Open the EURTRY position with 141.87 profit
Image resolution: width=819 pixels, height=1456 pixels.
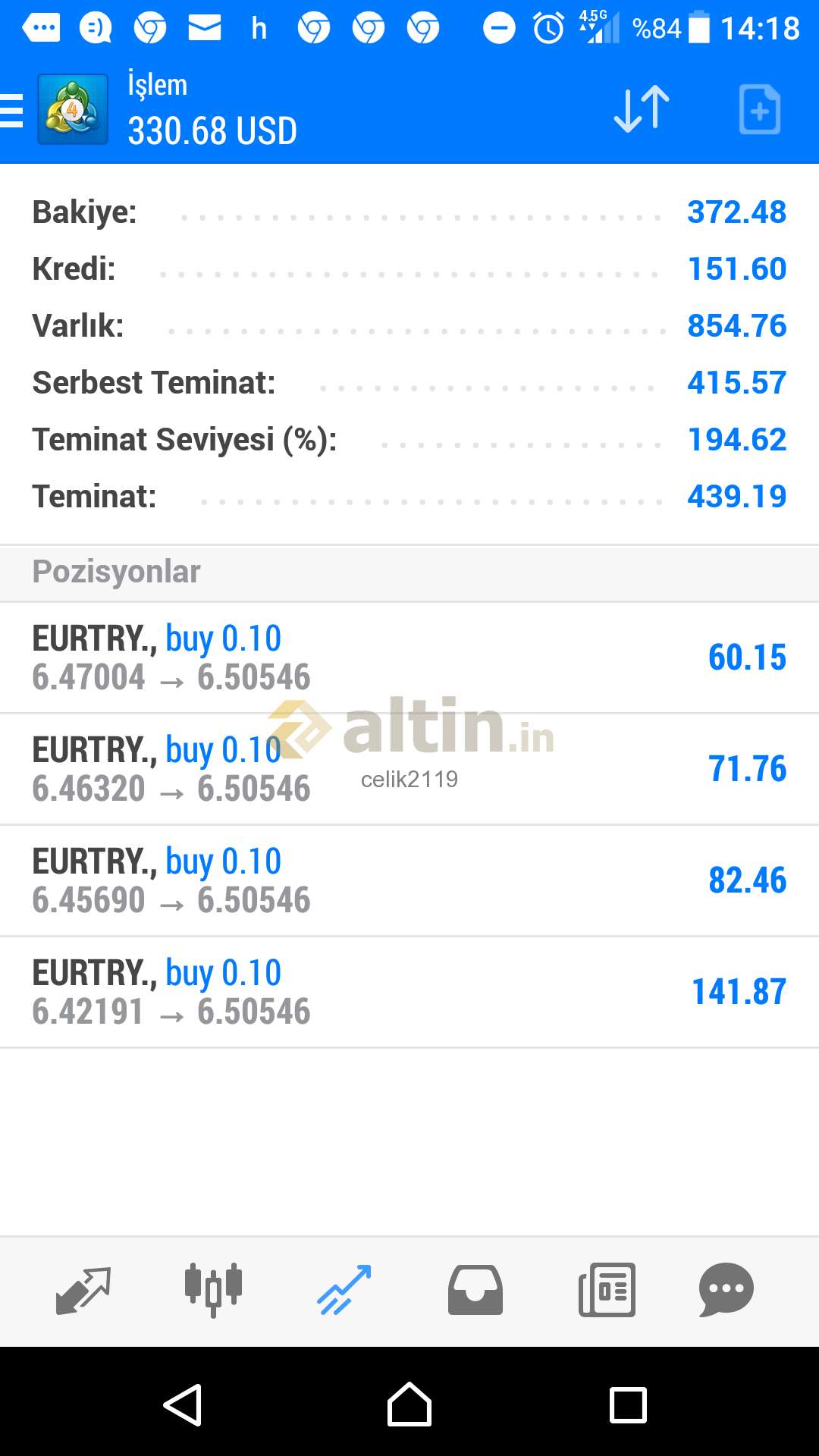tap(409, 992)
